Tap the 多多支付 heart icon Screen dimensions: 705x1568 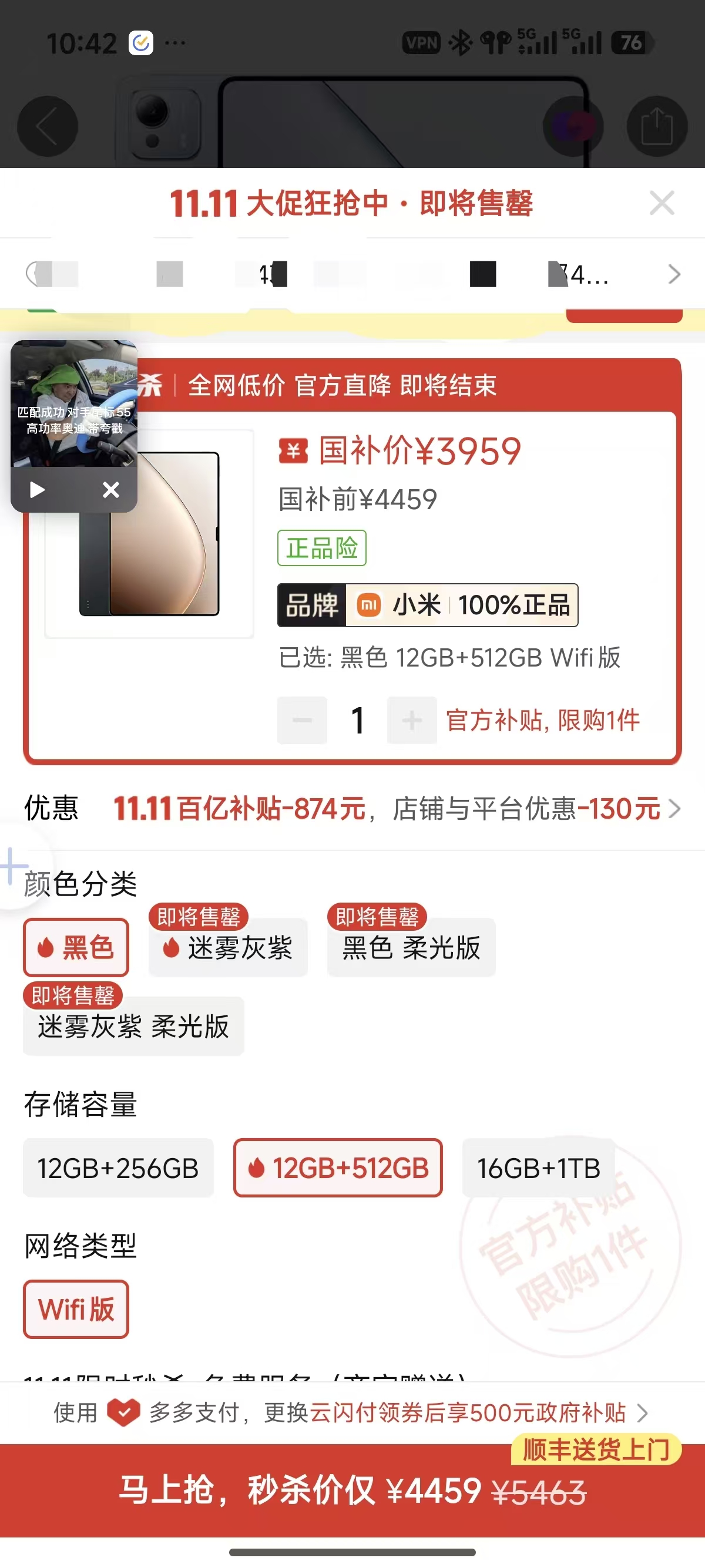(x=125, y=1414)
